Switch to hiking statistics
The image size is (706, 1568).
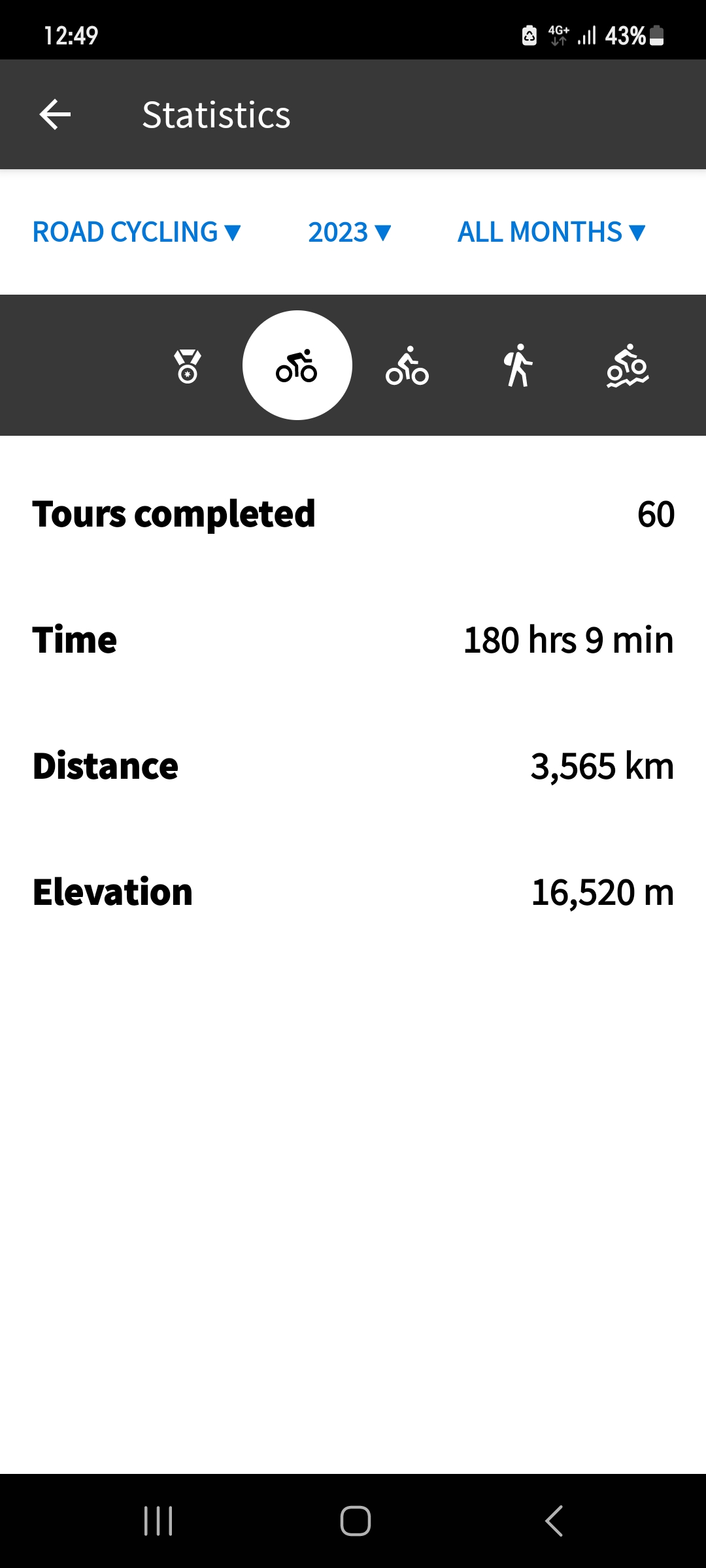coord(518,366)
